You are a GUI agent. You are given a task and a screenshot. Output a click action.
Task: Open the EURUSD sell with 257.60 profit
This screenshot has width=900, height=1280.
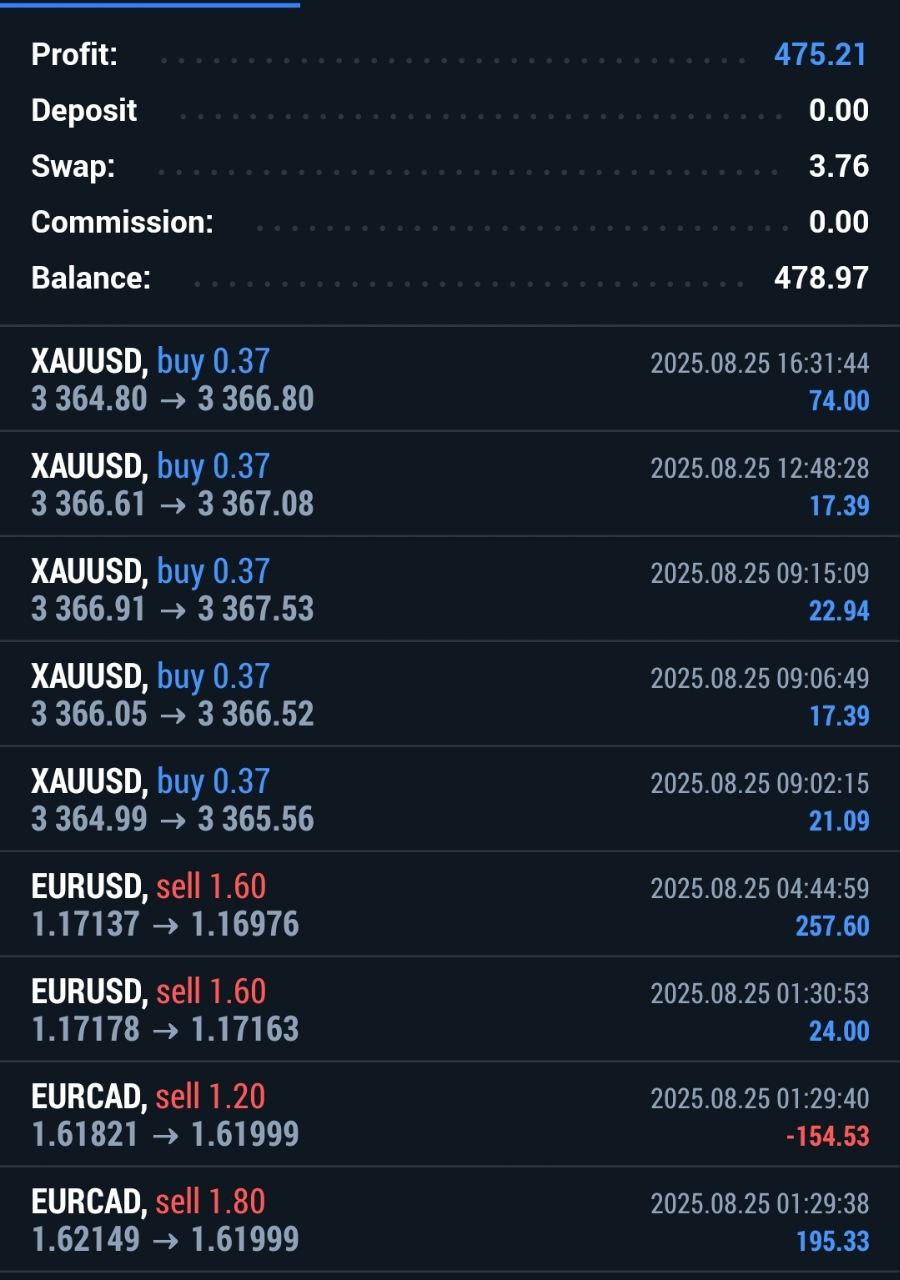click(450, 905)
